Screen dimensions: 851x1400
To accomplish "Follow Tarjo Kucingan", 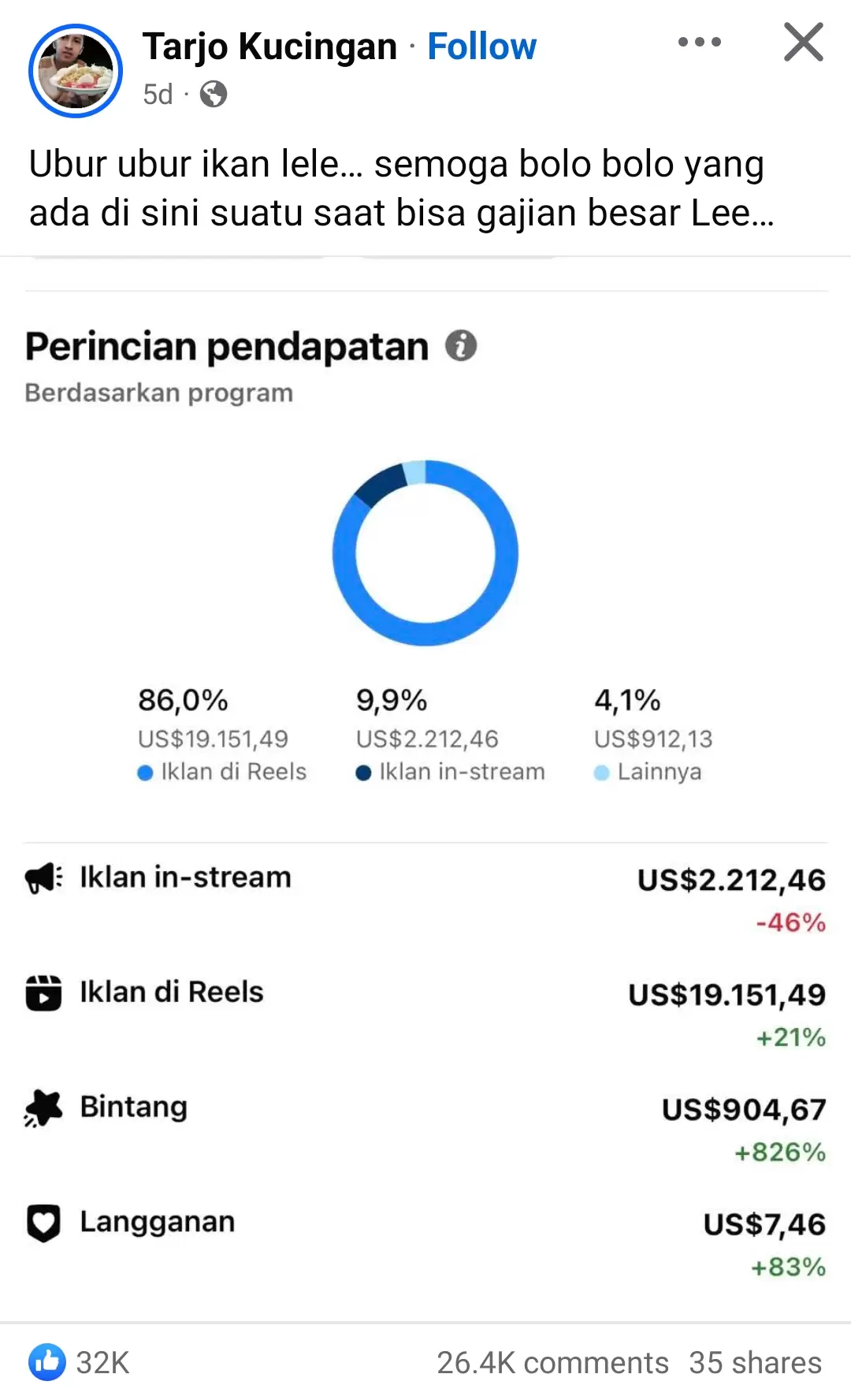I will [x=481, y=47].
